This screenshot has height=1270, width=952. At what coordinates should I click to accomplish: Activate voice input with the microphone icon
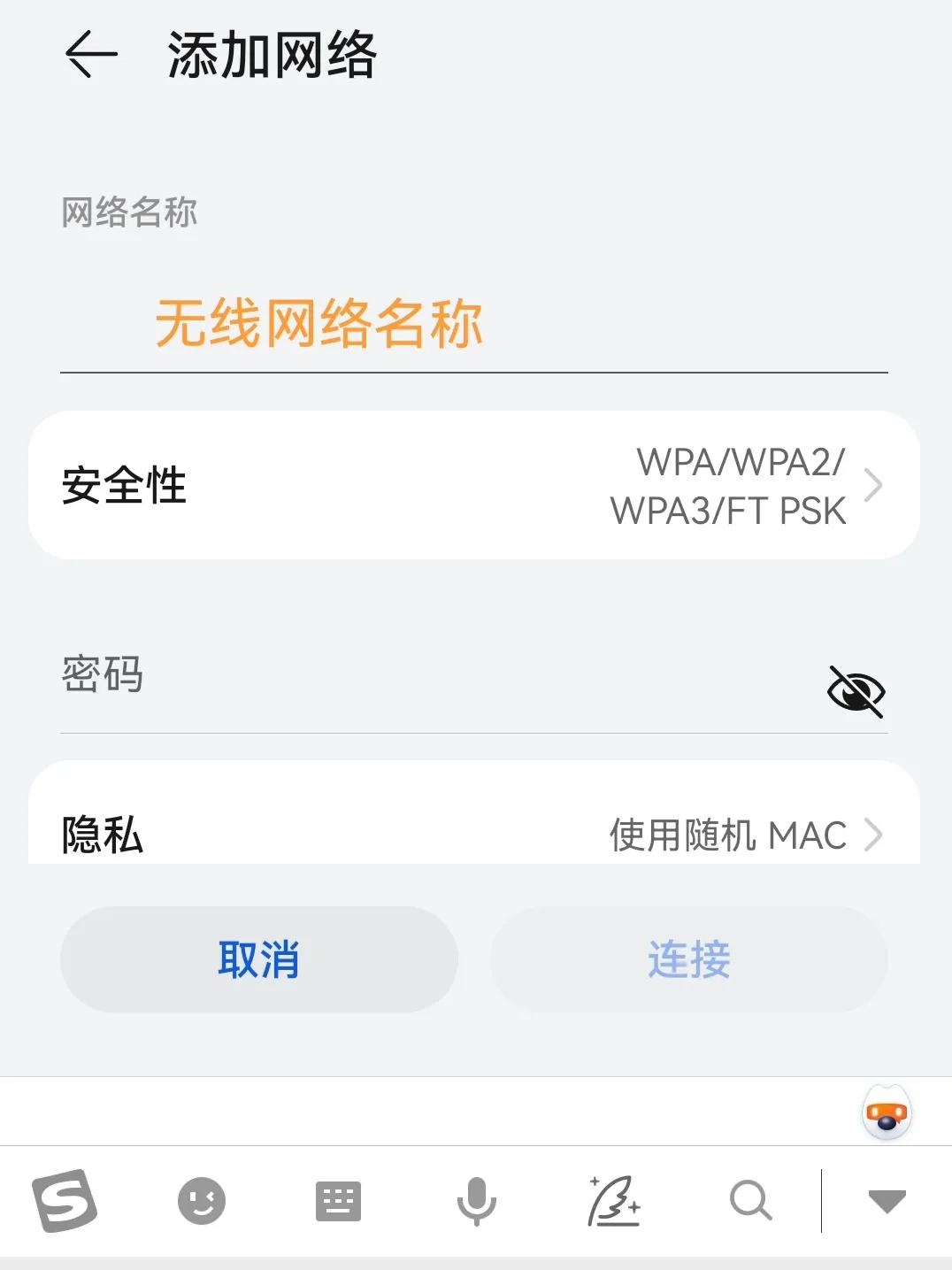pos(476,1201)
